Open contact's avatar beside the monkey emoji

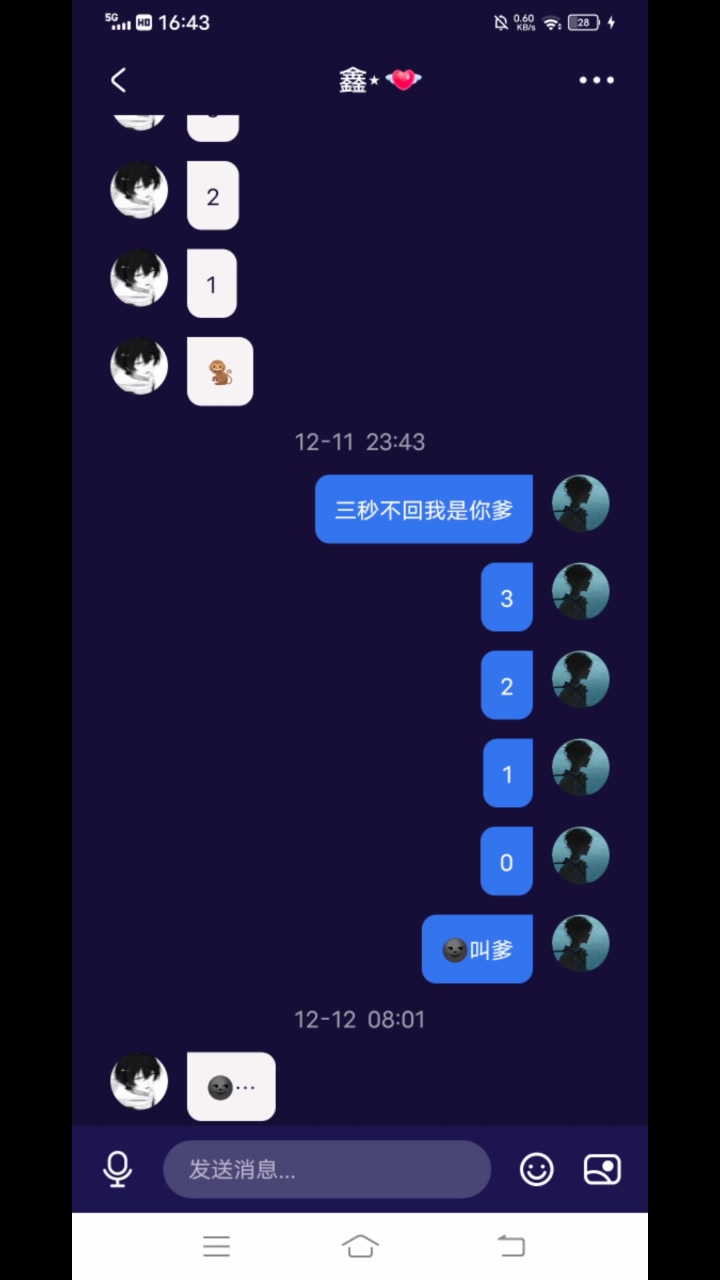139,366
